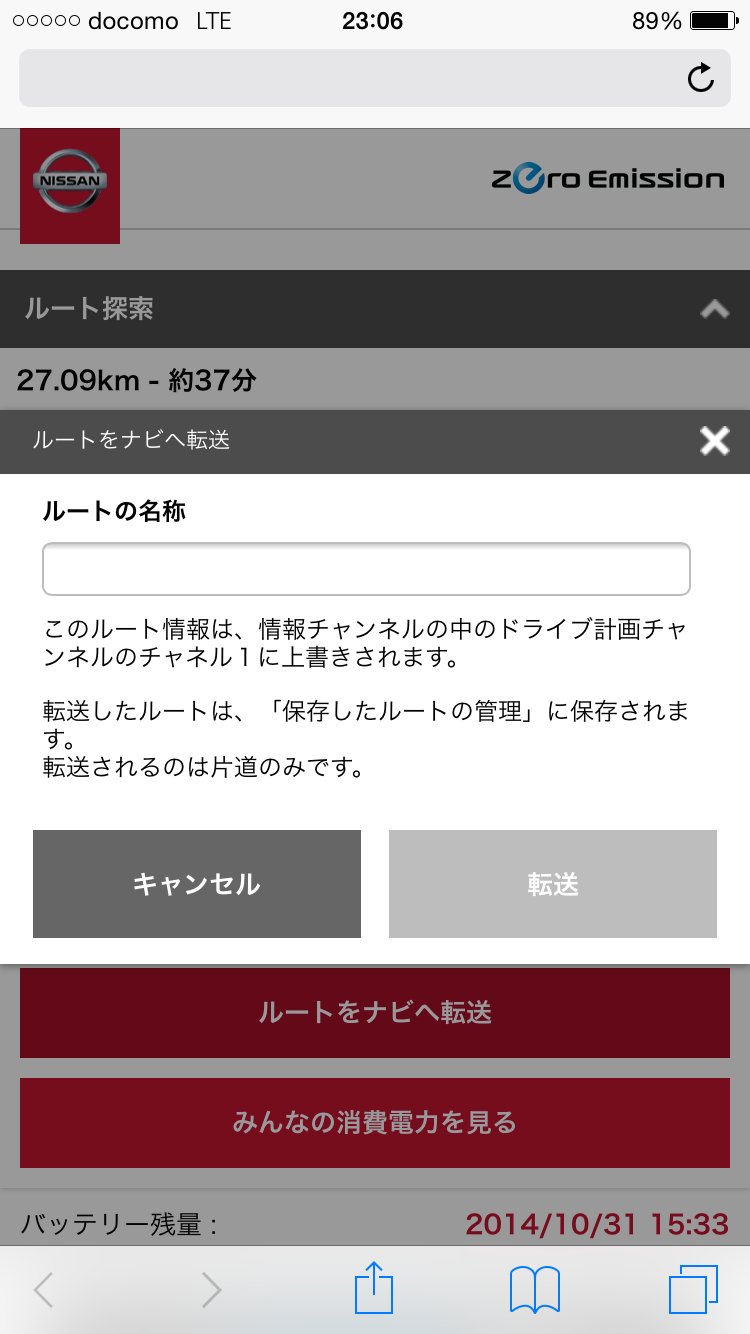The height and width of the screenshot is (1334, 750).
Task: Close the ルートをナビへ転送 dialog
Action: (715, 441)
